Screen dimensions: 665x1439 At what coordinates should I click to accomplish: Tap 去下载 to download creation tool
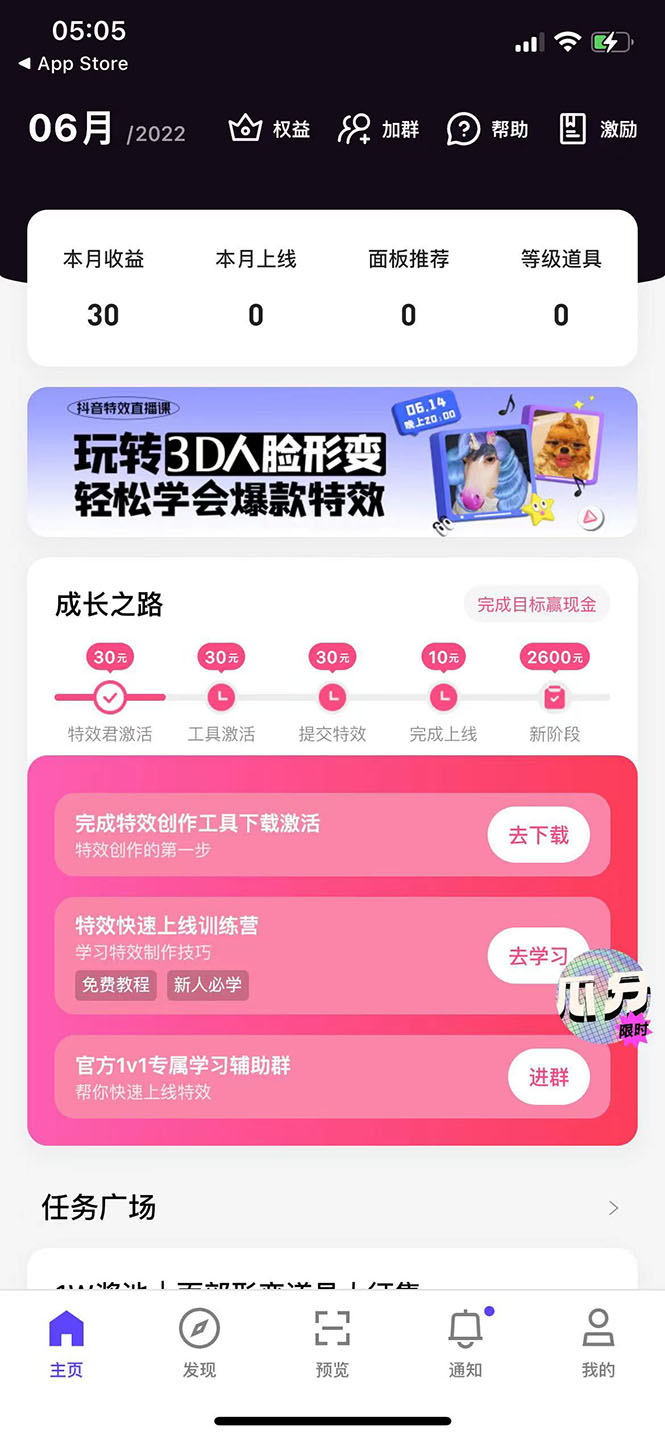[538, 835]
